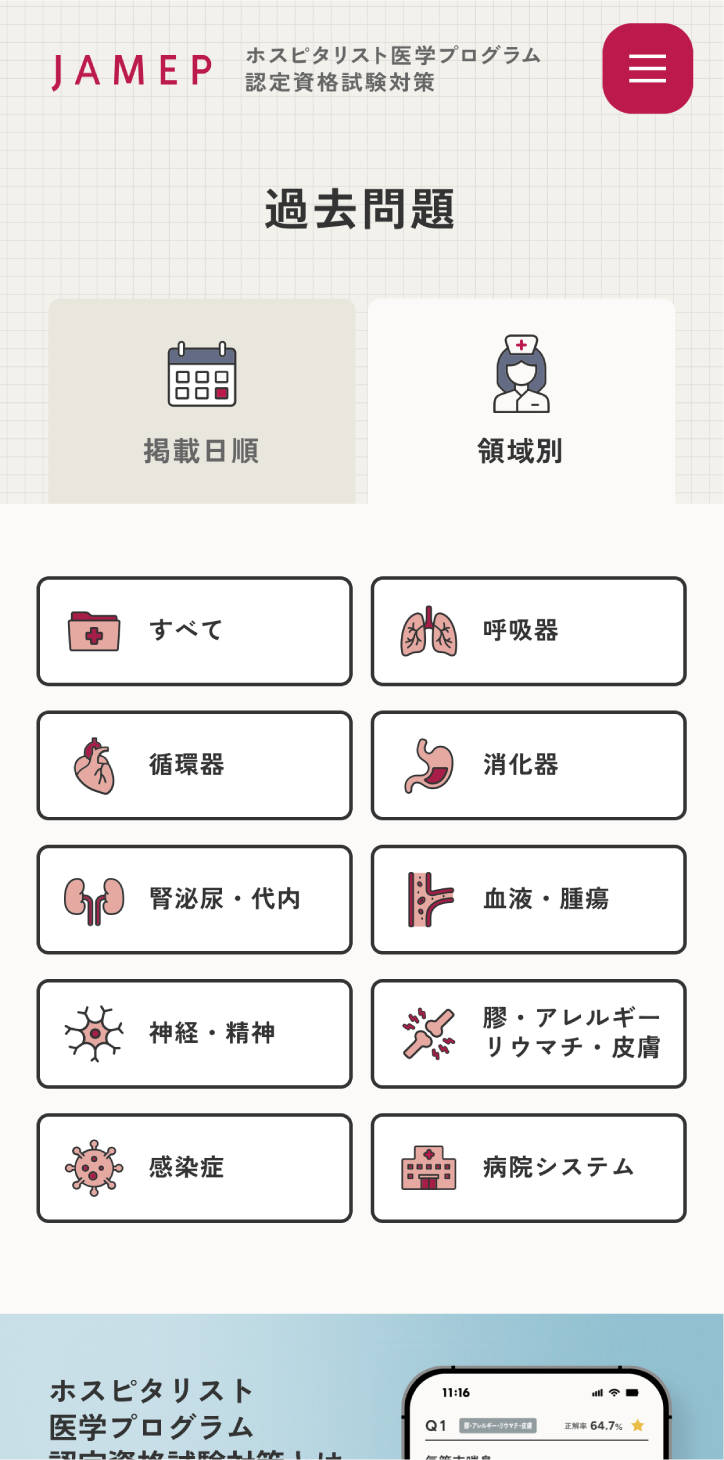Tap the 血液・腫瘍 category

[x=529, y=900]
